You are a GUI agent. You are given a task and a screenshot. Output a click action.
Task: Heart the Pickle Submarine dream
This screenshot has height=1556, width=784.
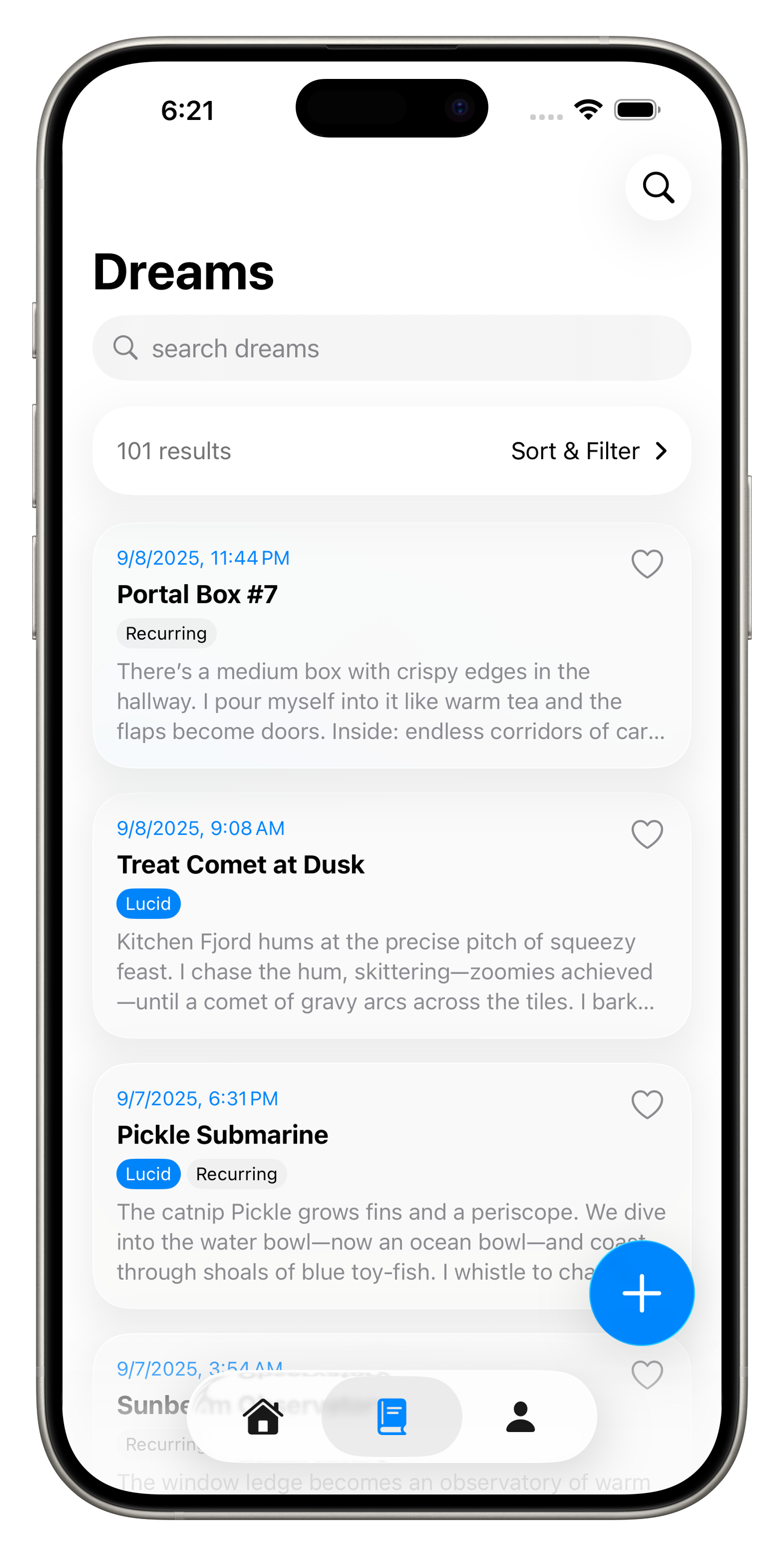(647, 1104)
